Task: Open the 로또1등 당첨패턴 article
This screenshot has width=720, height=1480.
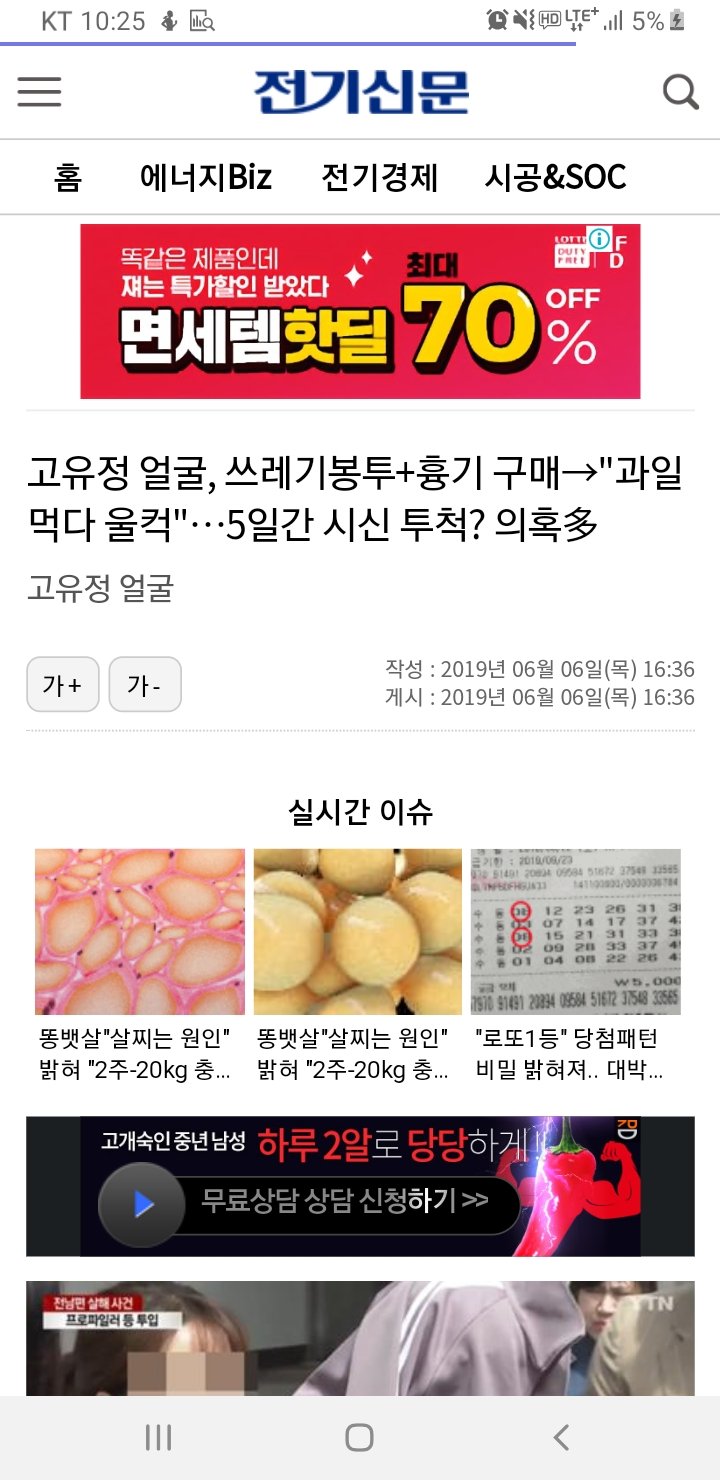Action: point(575,932)
